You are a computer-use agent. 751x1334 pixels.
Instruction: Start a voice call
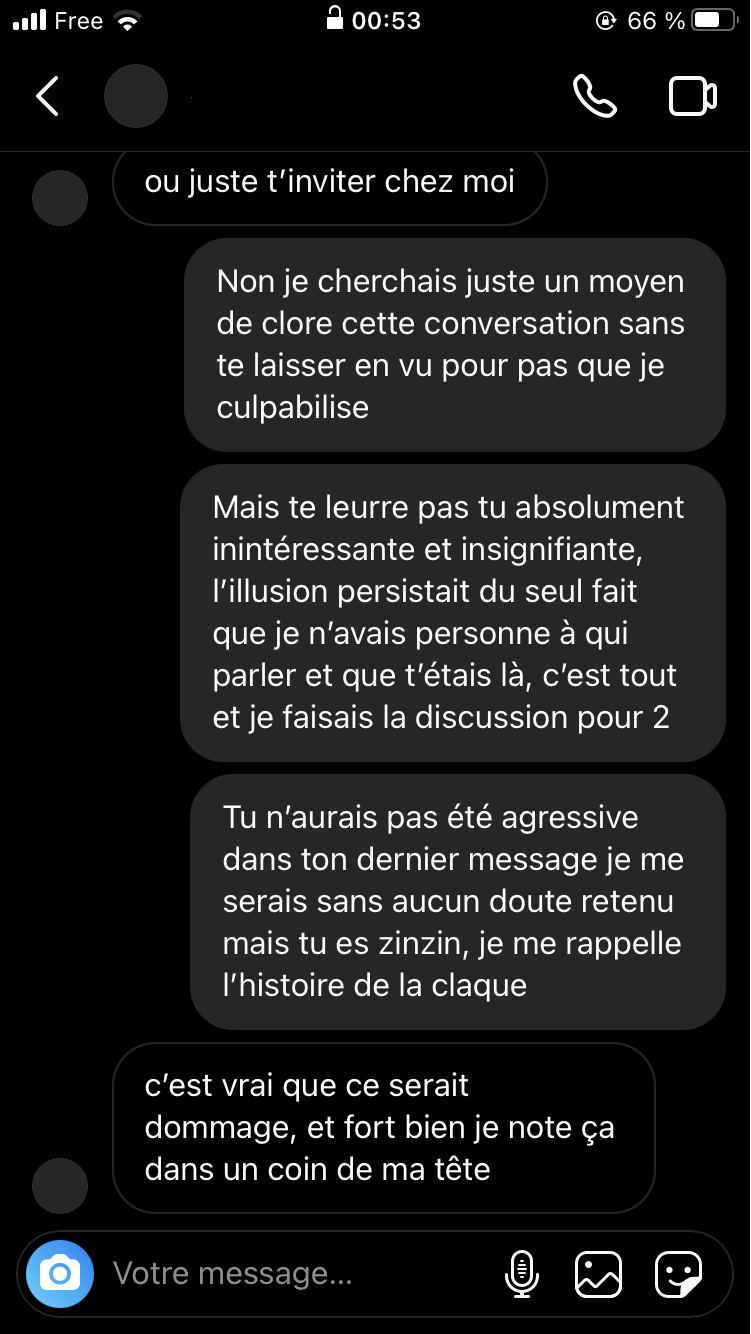(x=594, y=96)
